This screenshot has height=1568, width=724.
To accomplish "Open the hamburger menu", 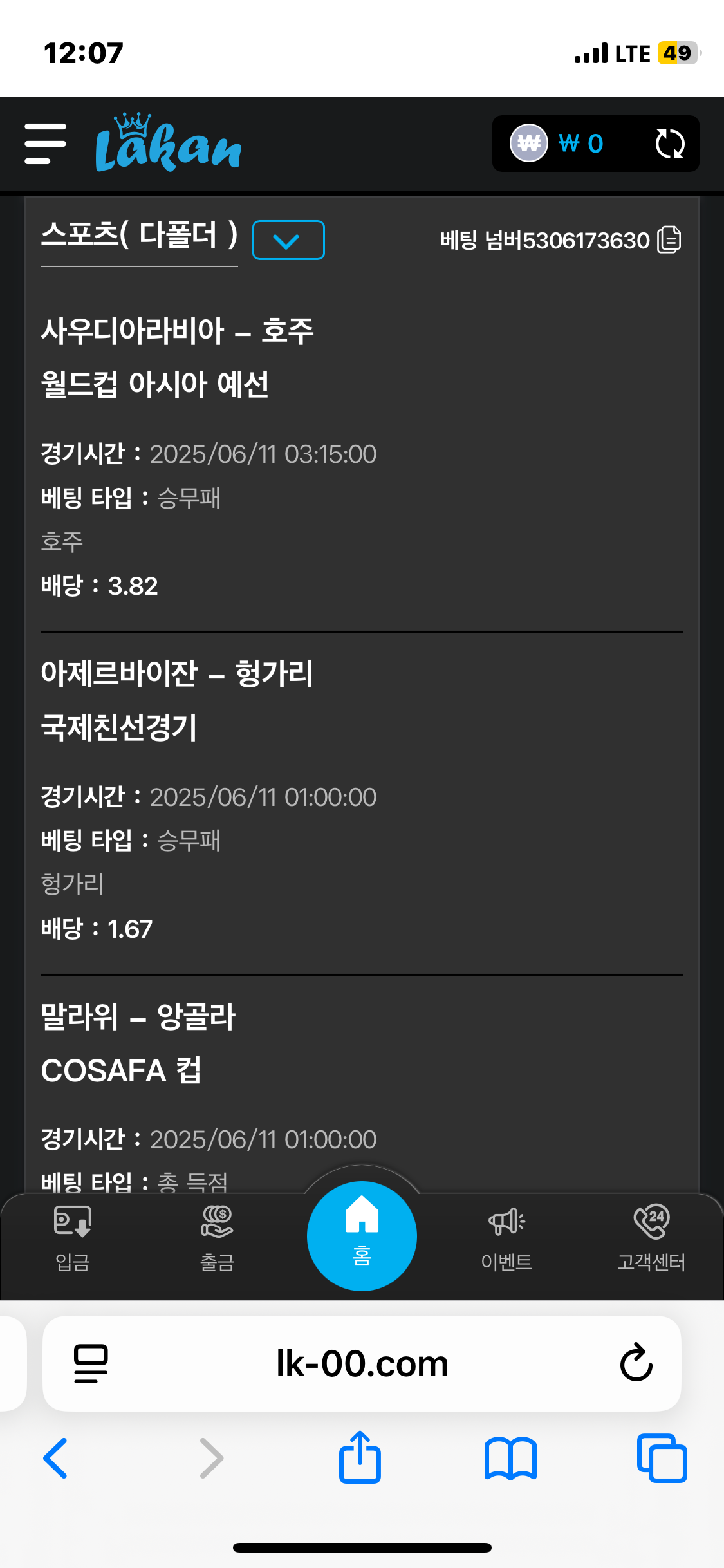I will (x=45, y=144).
